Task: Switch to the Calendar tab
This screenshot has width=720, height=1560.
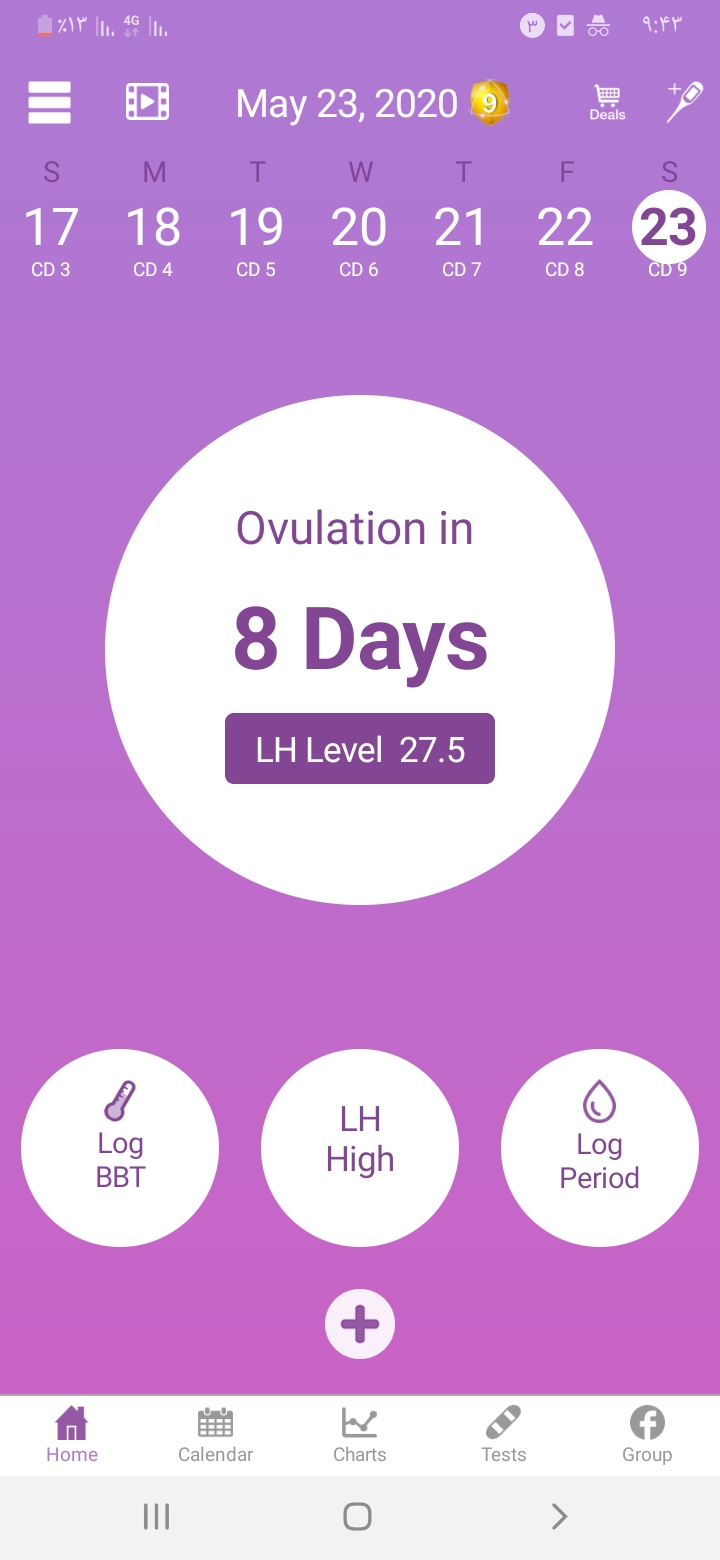Action: (x=215, y=1435)
